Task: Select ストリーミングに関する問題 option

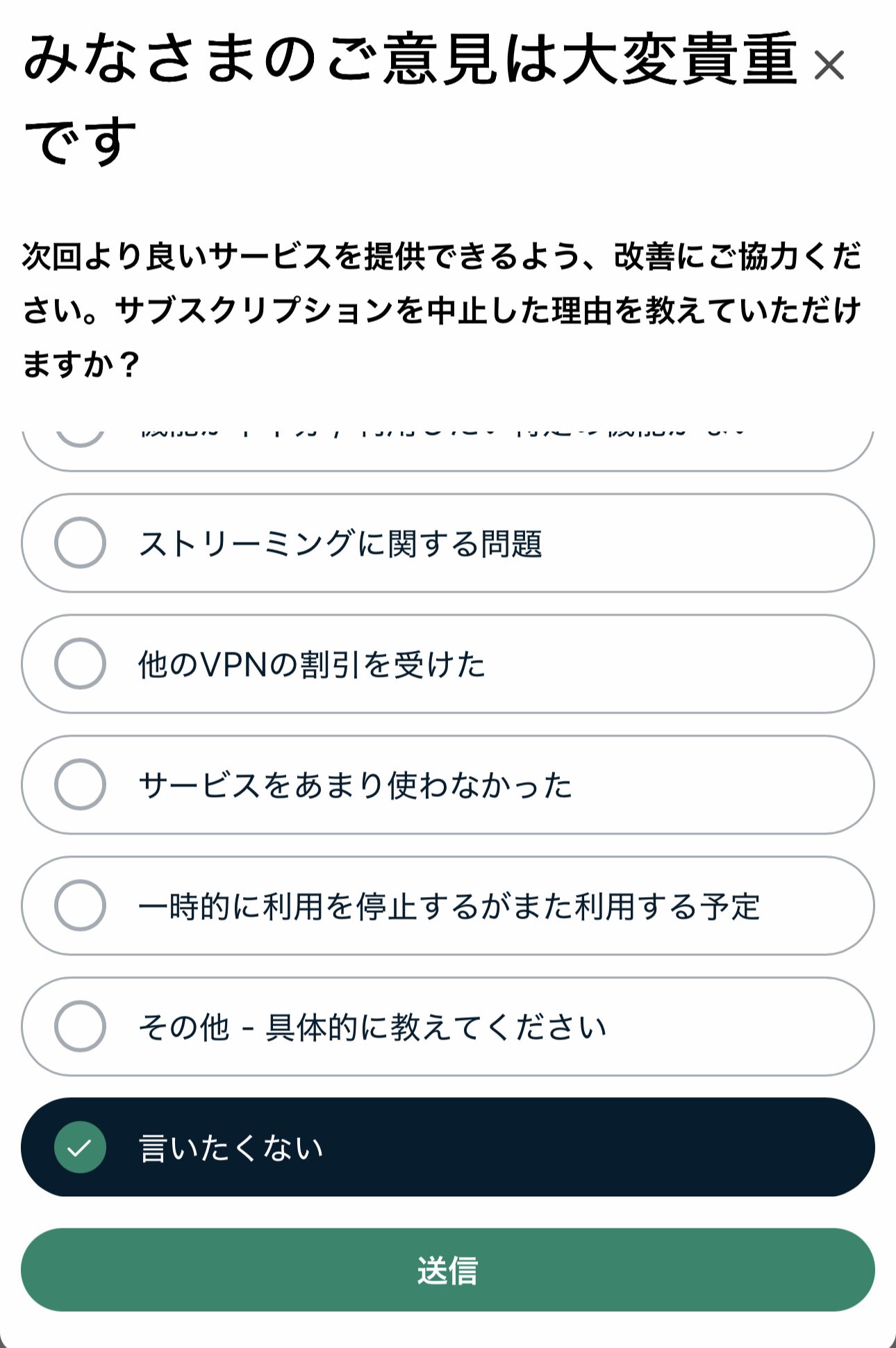Action: [x=447, y=543]
